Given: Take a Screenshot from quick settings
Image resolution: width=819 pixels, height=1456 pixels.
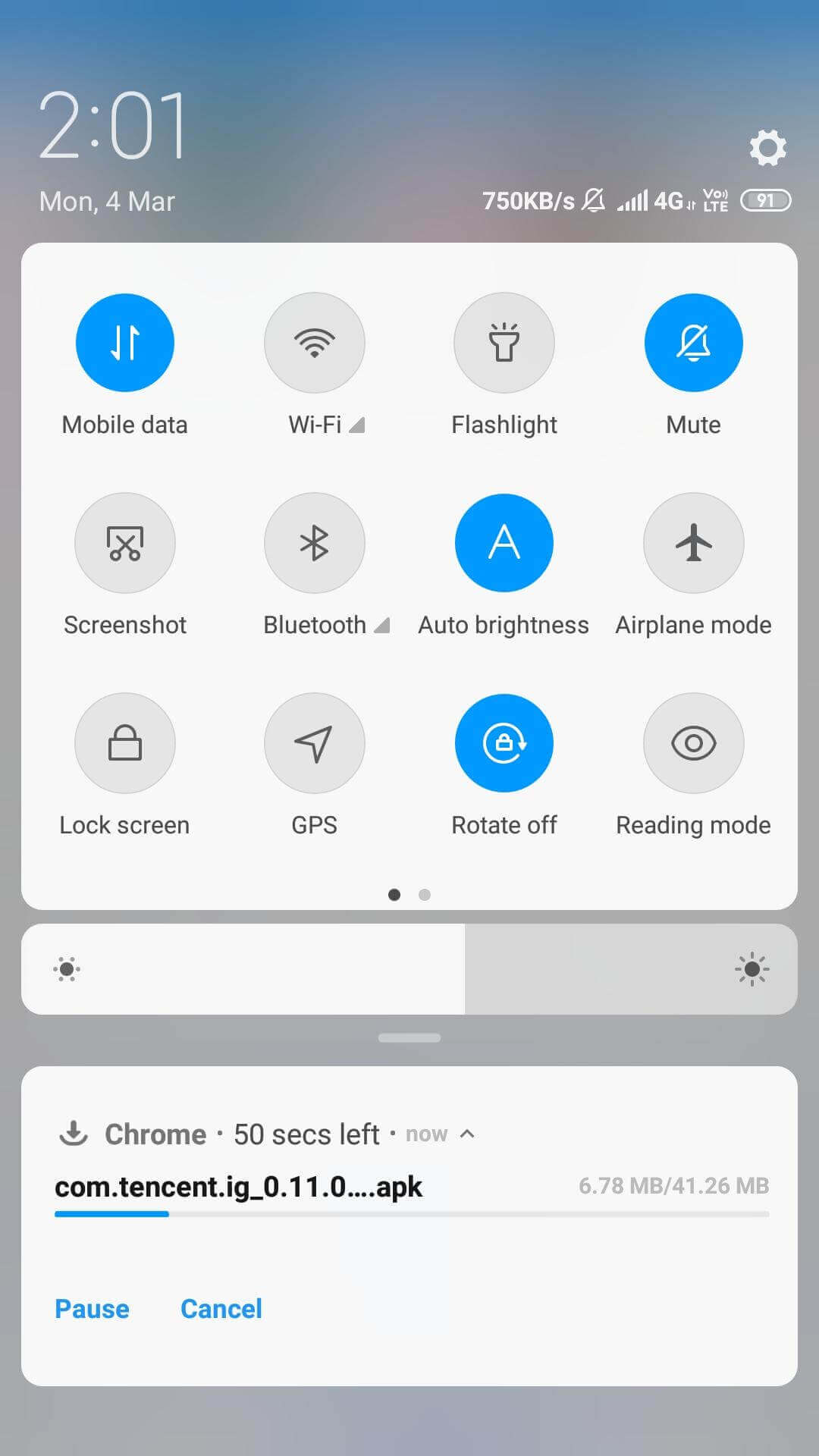Looking at the screenshot, I should point(125,543).
